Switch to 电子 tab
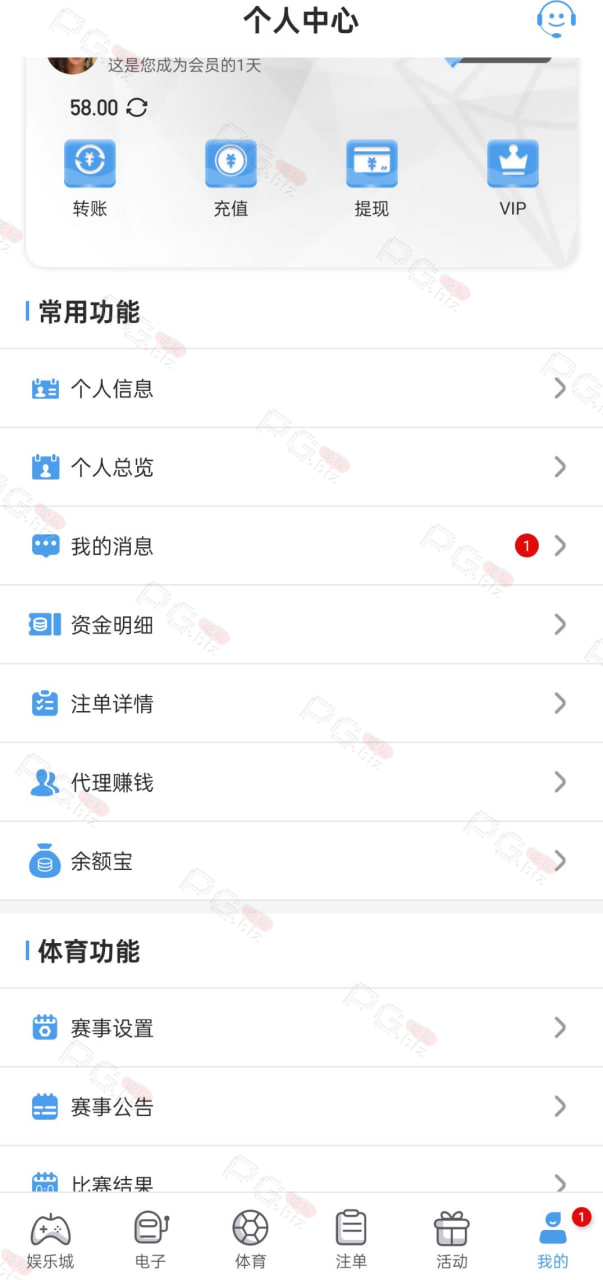The width and height of the screenshot is (603, 1280). [151, 1239]
